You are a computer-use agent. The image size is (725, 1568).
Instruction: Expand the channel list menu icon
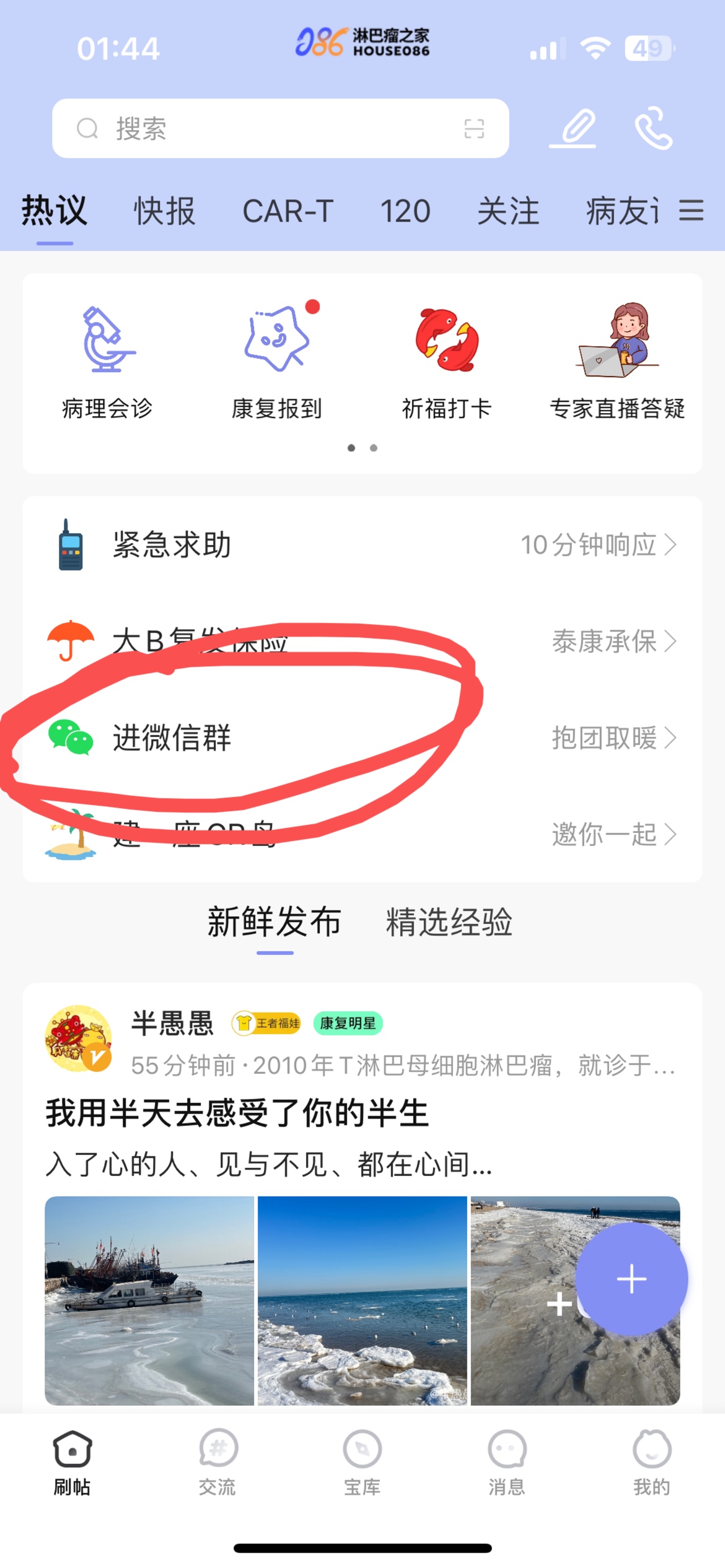(x=691, y=211)
